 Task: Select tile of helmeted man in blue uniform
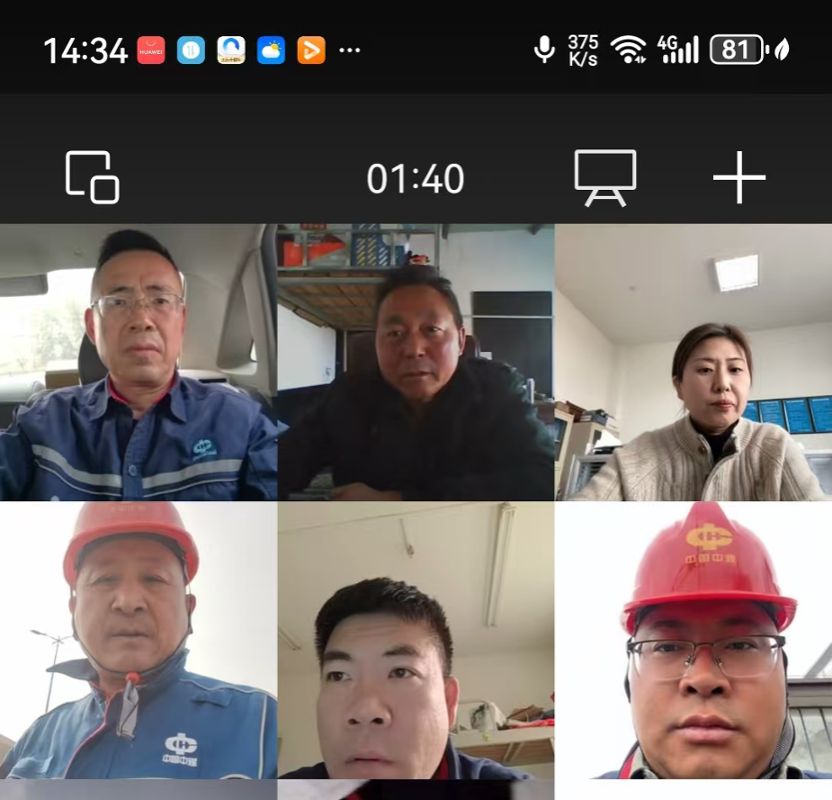click(x=138, y=640)
